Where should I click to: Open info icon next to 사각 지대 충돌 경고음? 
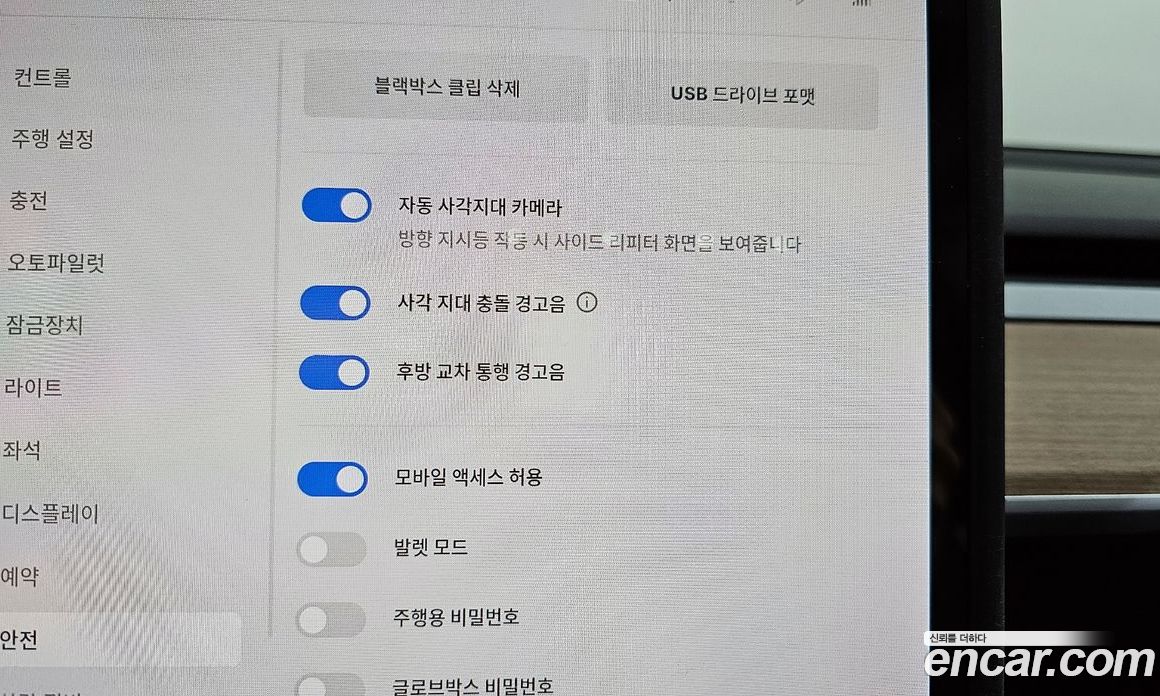(x=588, y=302)
